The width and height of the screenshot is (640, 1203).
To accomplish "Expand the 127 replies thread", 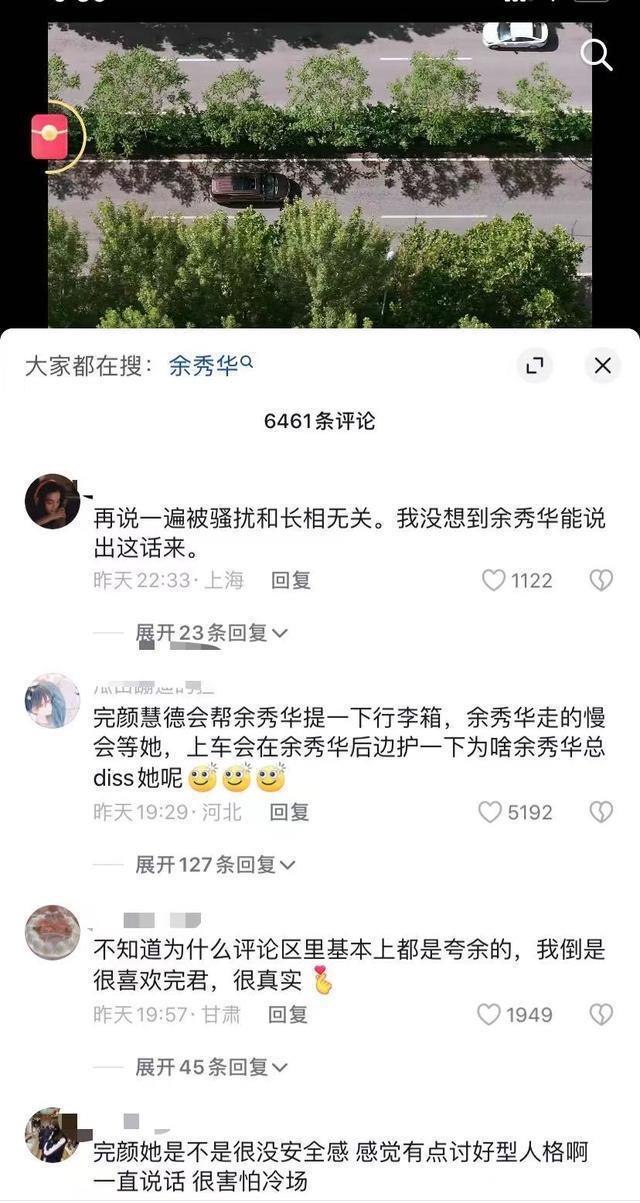I will click(215, 864).
